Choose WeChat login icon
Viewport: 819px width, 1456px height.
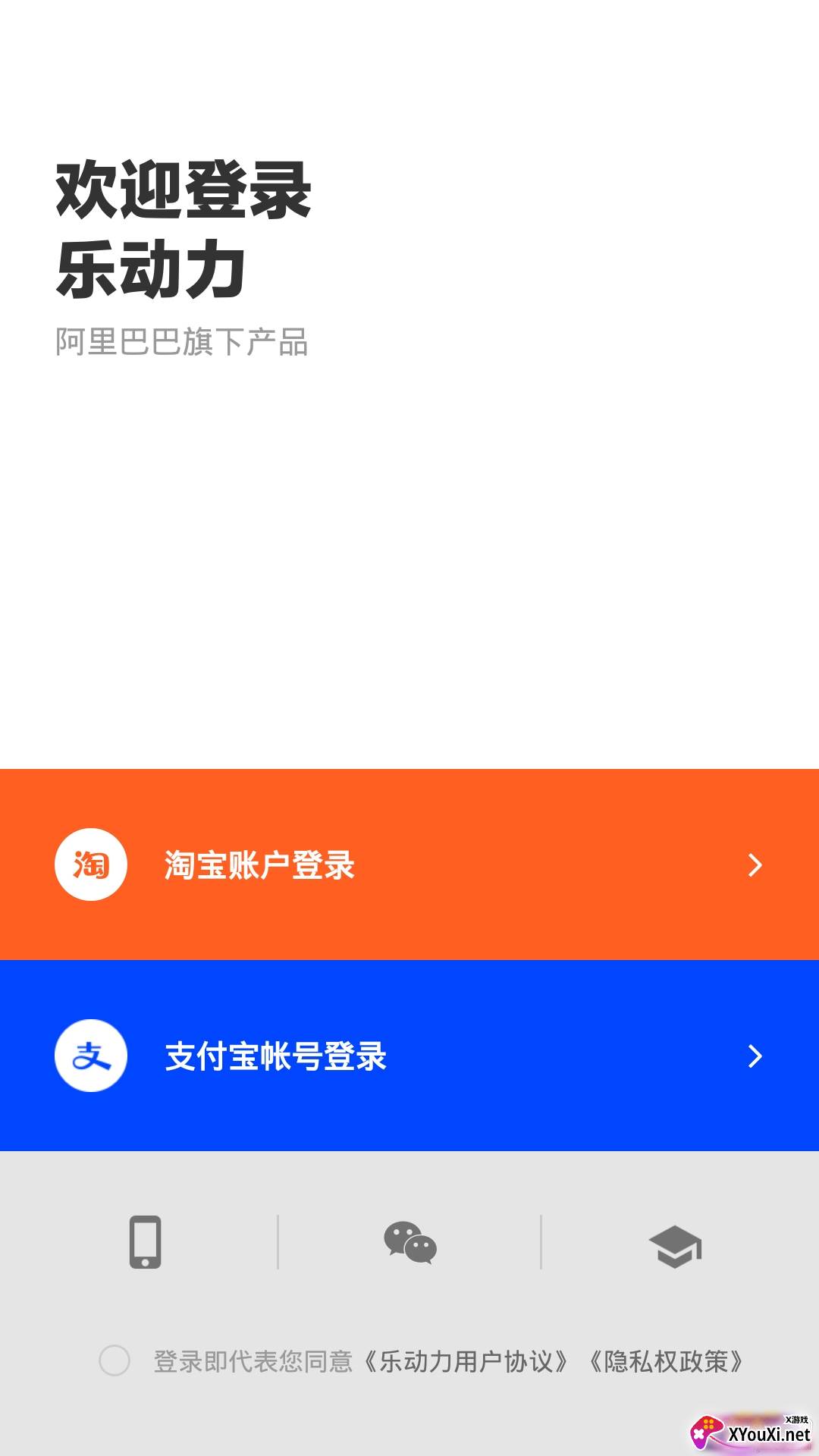pos(410,1242)
